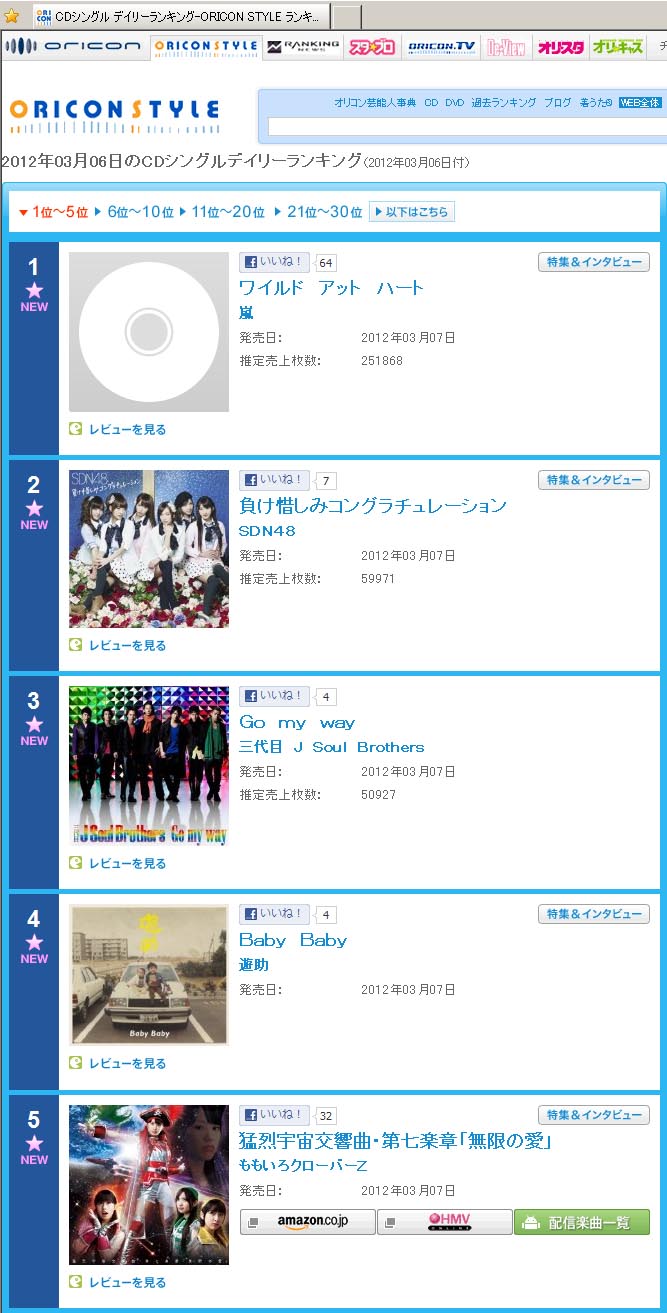Select the 過去ランキング link
This screenshot has width=667, height=1313.
(505, 102)
